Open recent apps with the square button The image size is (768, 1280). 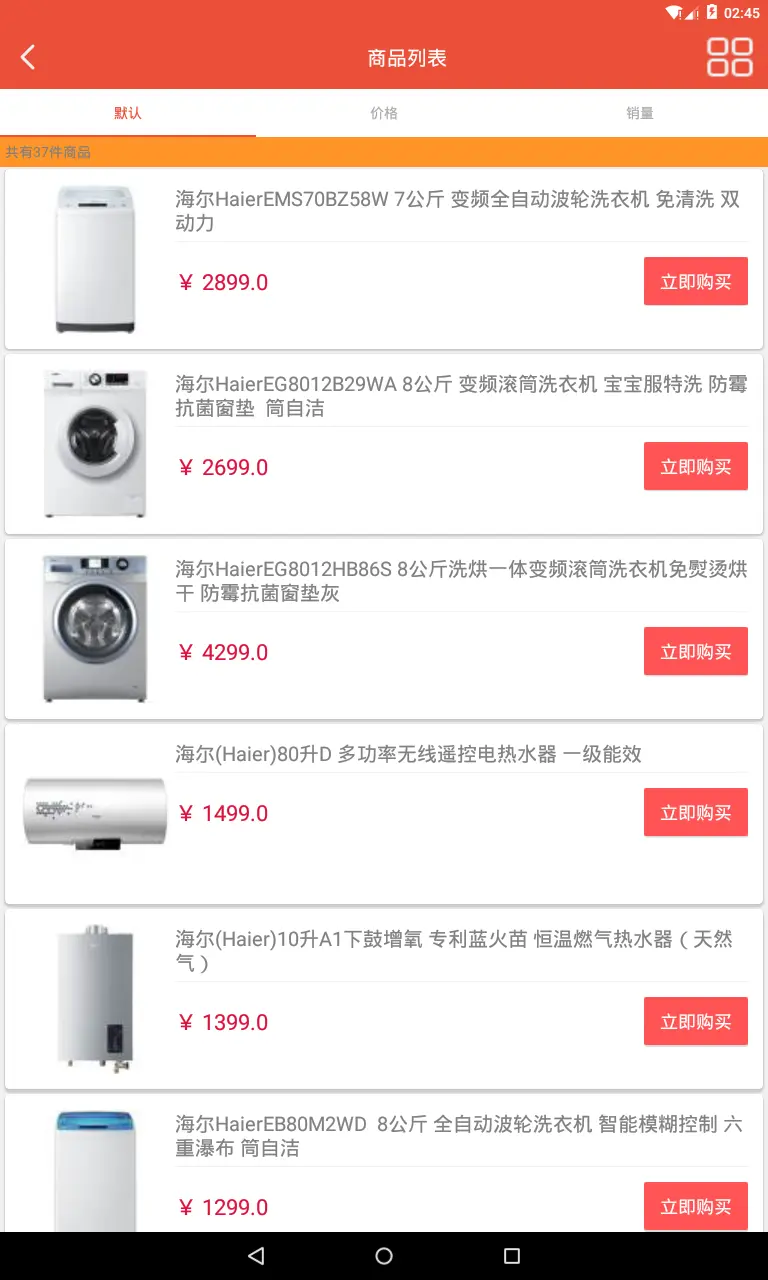[512, 1255]
